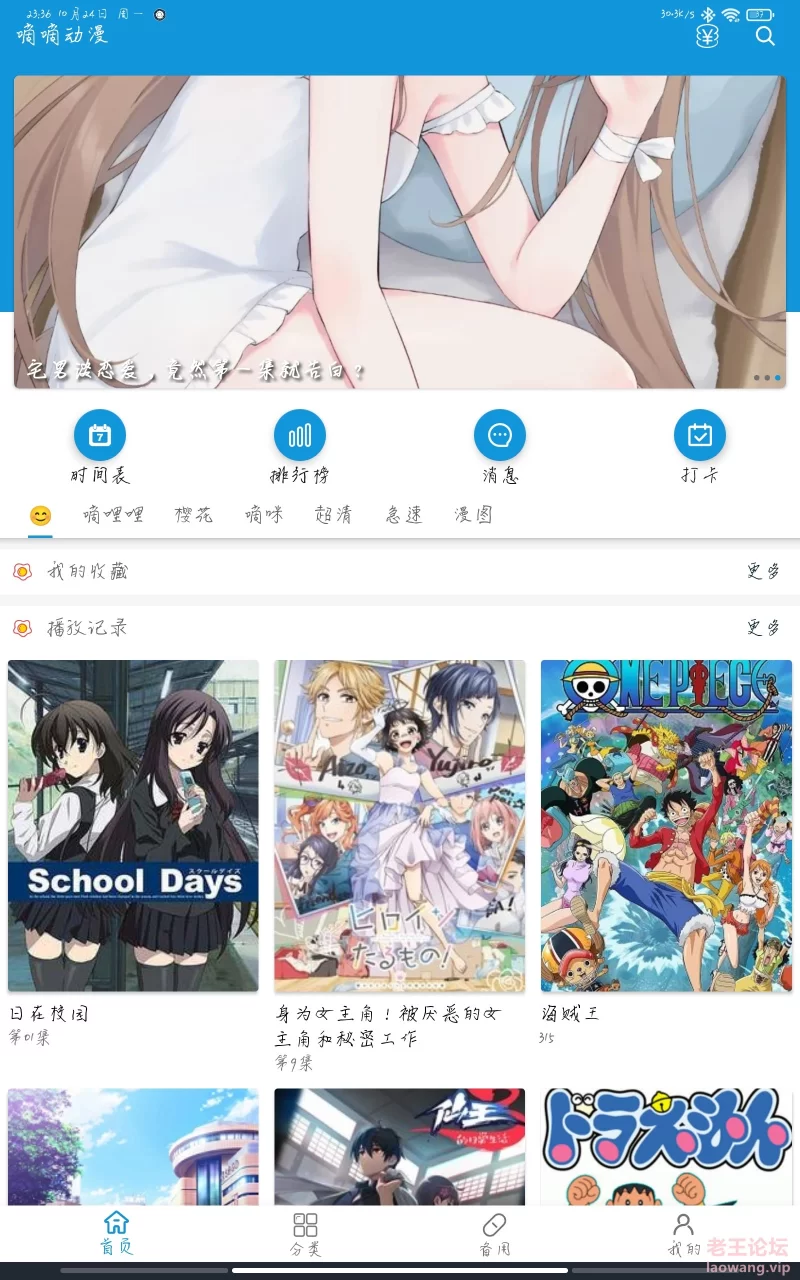This screenshot has width=800, height=1280.
Task: Open 排行榜 rankings
Action: [300, 447]
